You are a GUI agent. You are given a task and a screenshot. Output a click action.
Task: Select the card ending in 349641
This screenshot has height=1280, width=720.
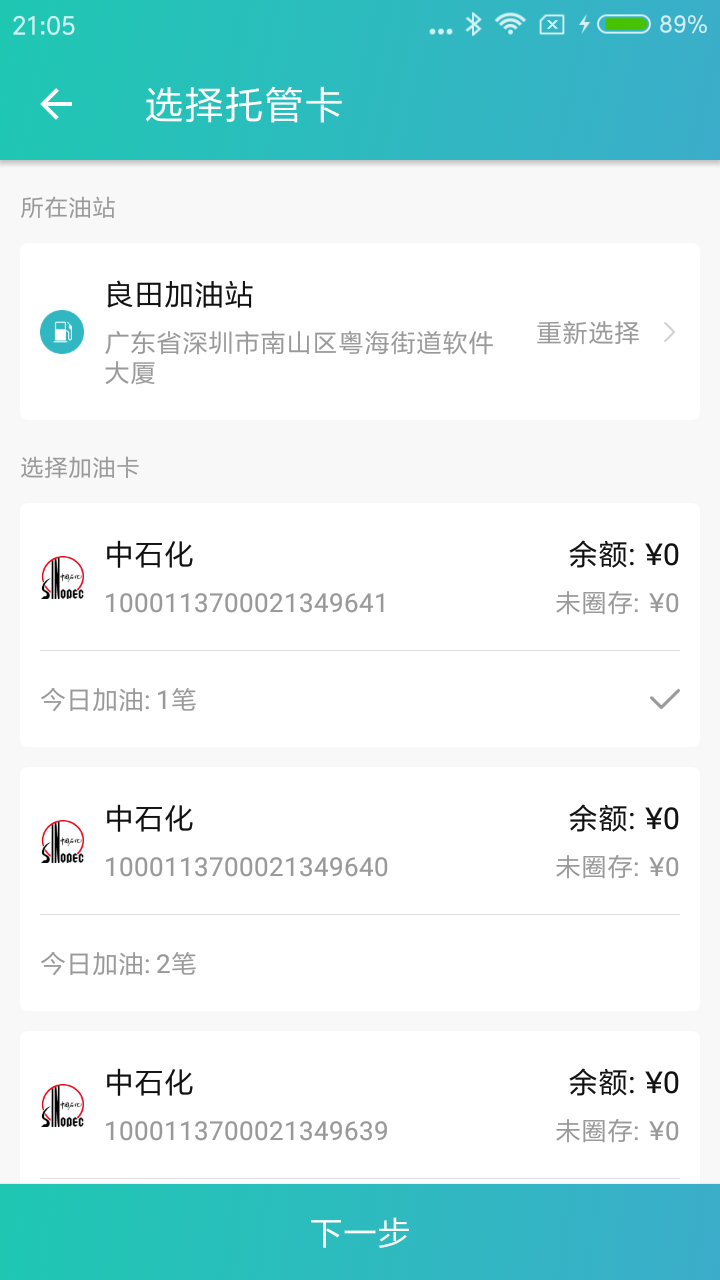click(x=360, y=600)
